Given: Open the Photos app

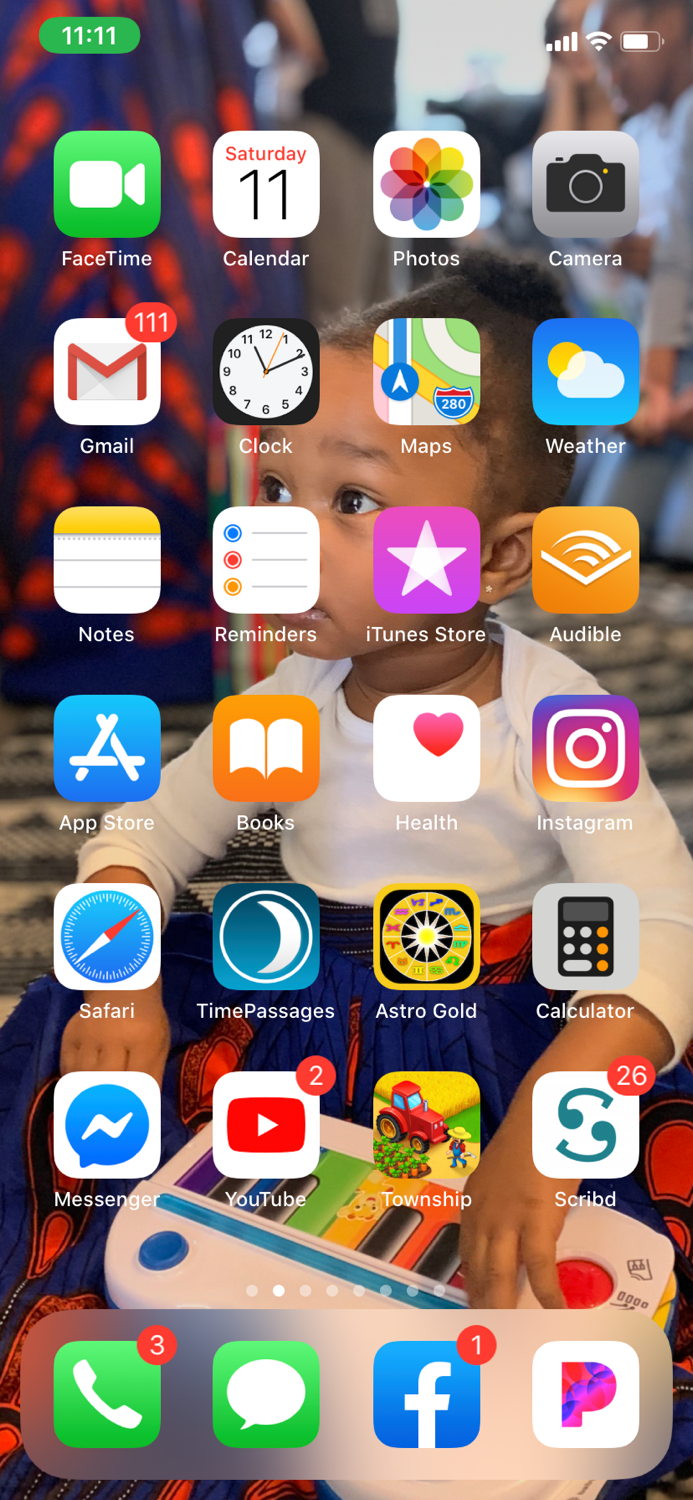Looking at the screenshot, I should pyautogui.click(x=426, y=184).
